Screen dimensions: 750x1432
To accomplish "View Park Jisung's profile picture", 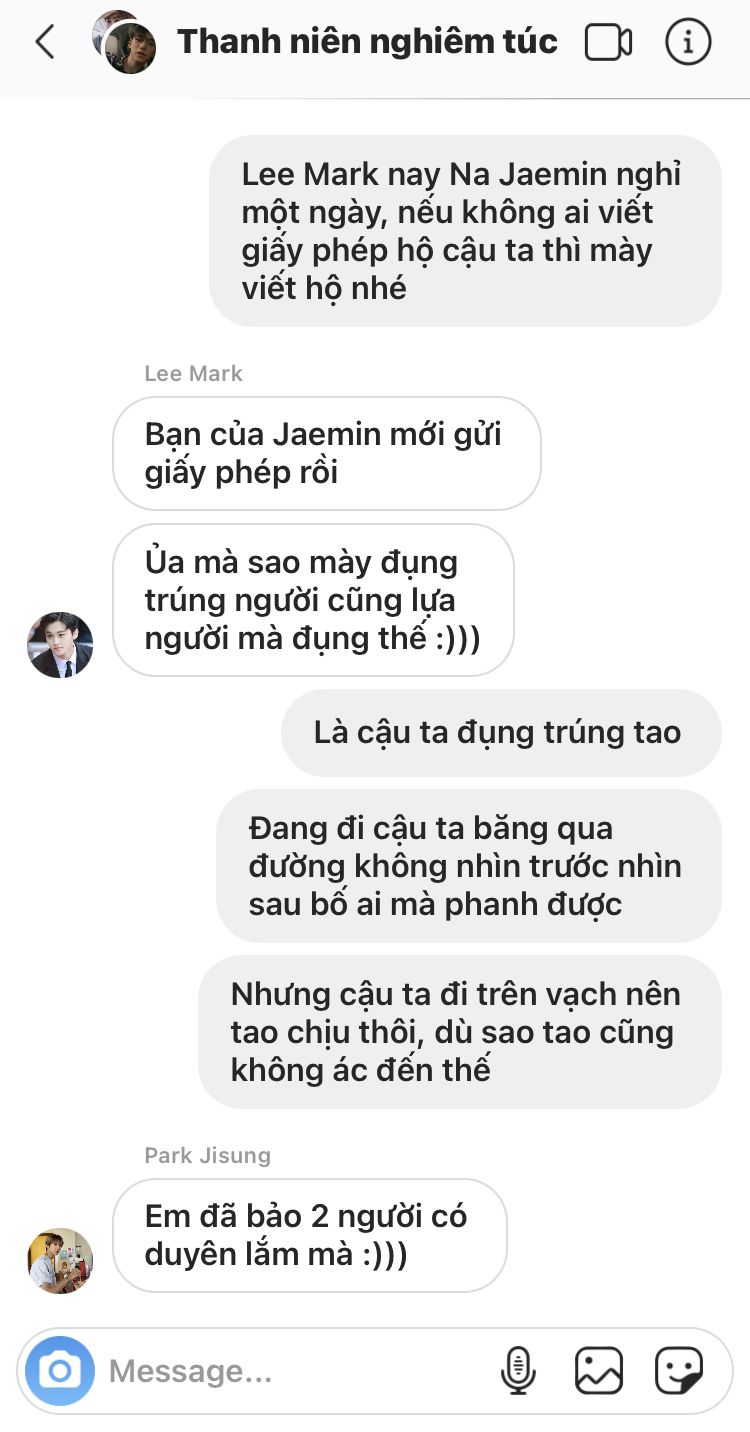I will click(60, 1260).
